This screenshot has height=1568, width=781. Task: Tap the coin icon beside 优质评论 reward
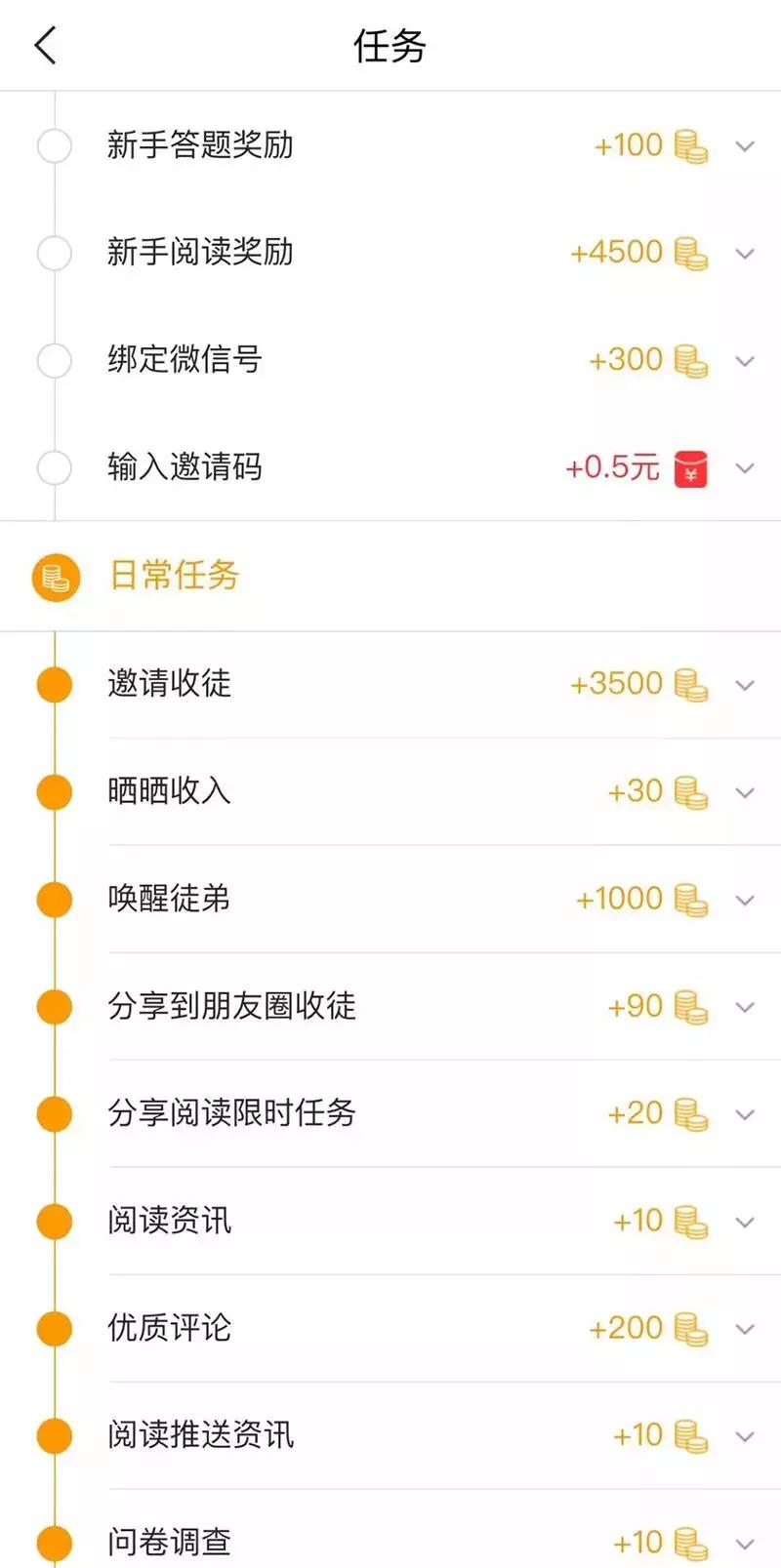coord(691,1328)
